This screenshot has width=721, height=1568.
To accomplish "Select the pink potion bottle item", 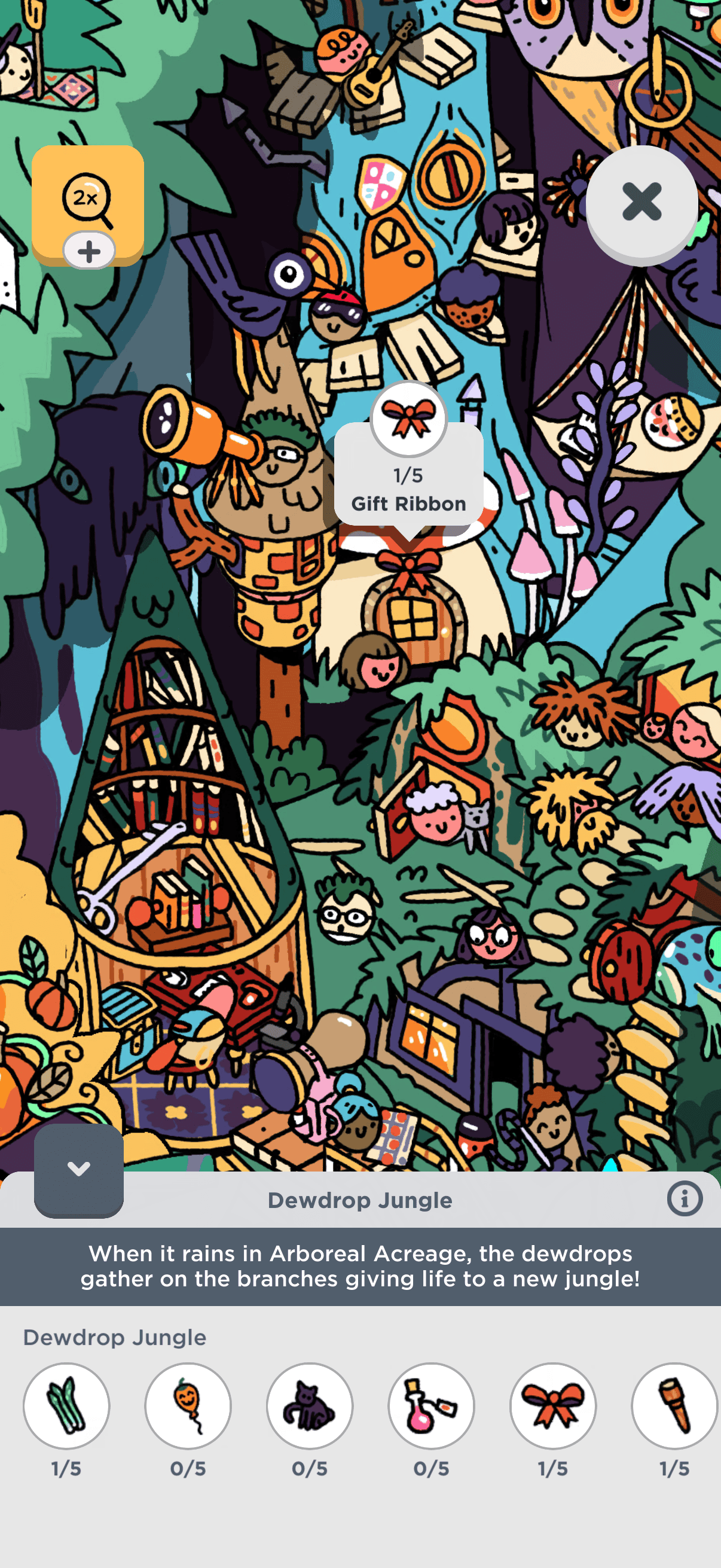I will [x=432, y=1405].
